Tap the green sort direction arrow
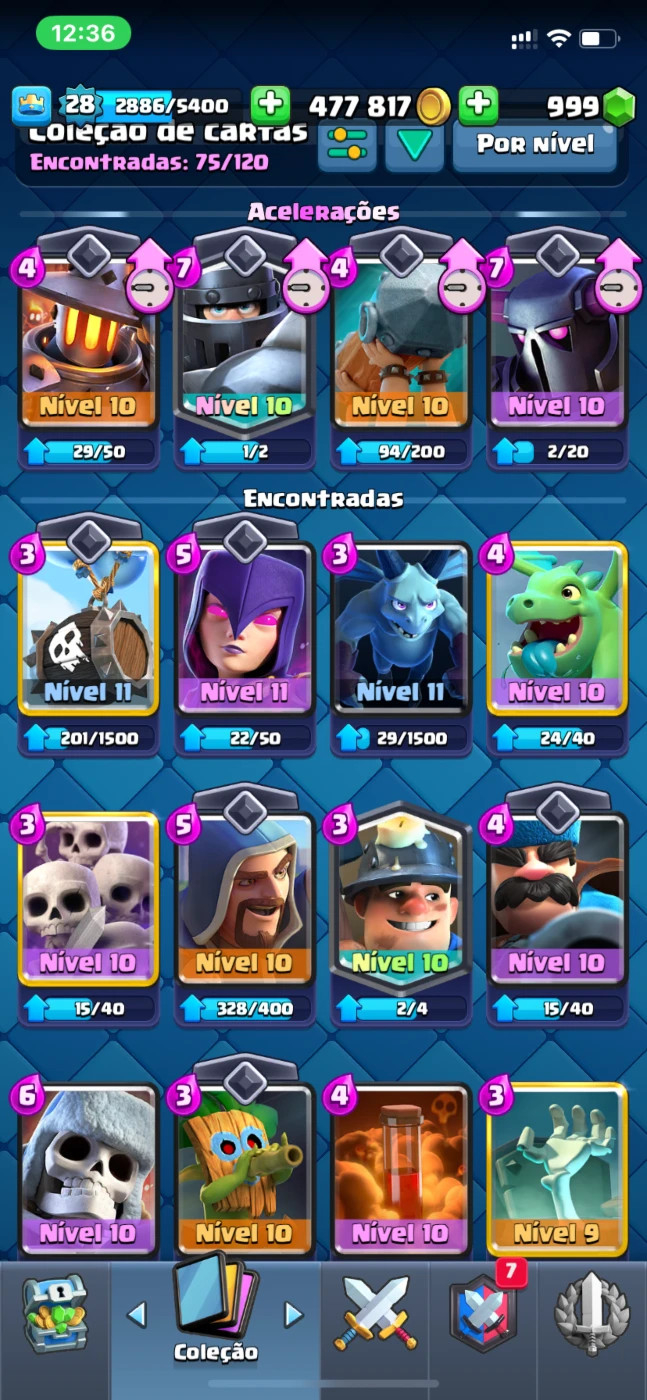 coord(414,145)
